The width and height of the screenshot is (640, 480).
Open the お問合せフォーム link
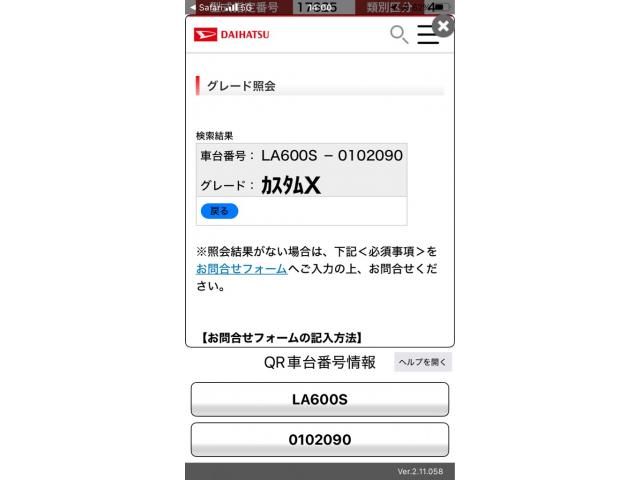click(241, 269)
